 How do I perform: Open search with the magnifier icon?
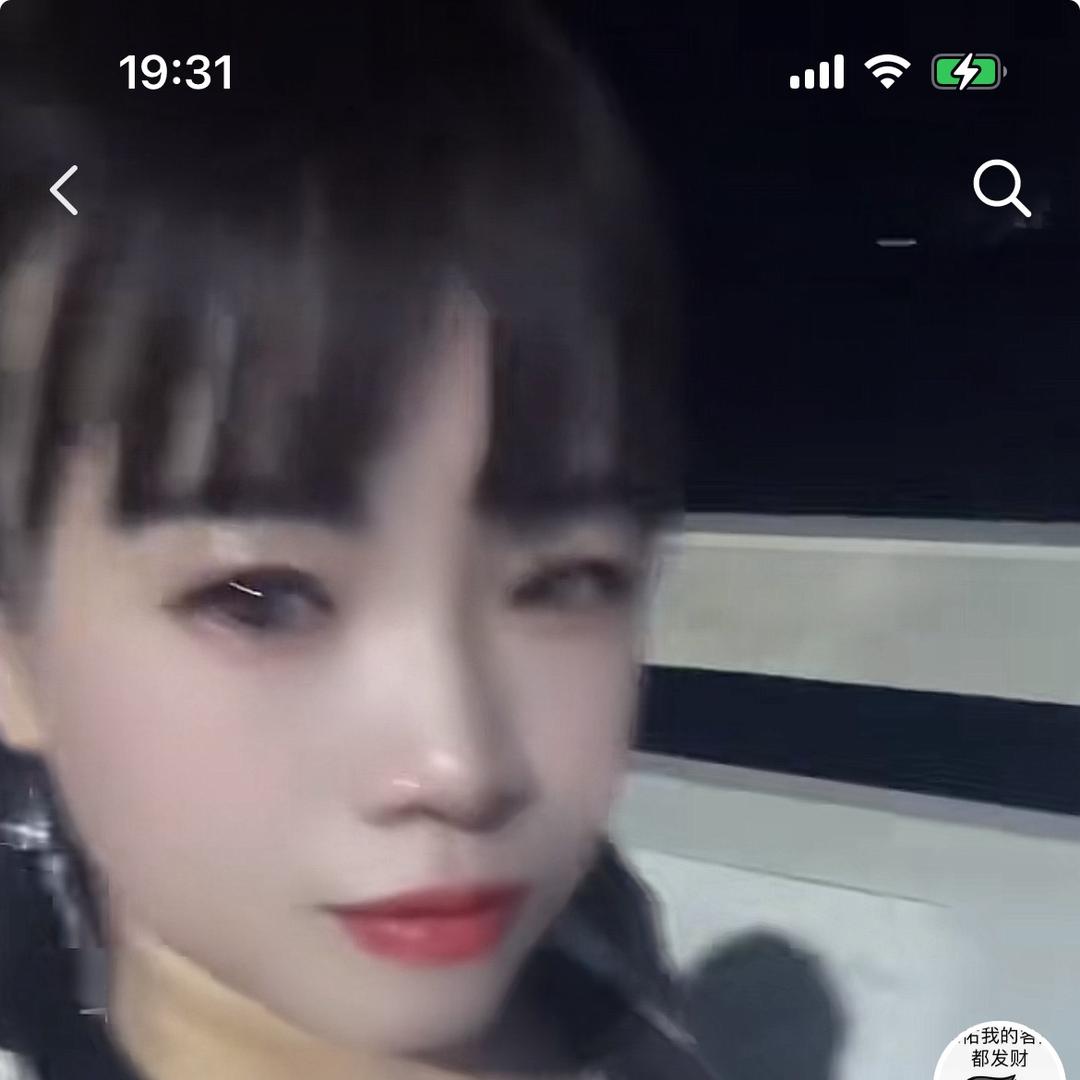[x=1001, y=188]
